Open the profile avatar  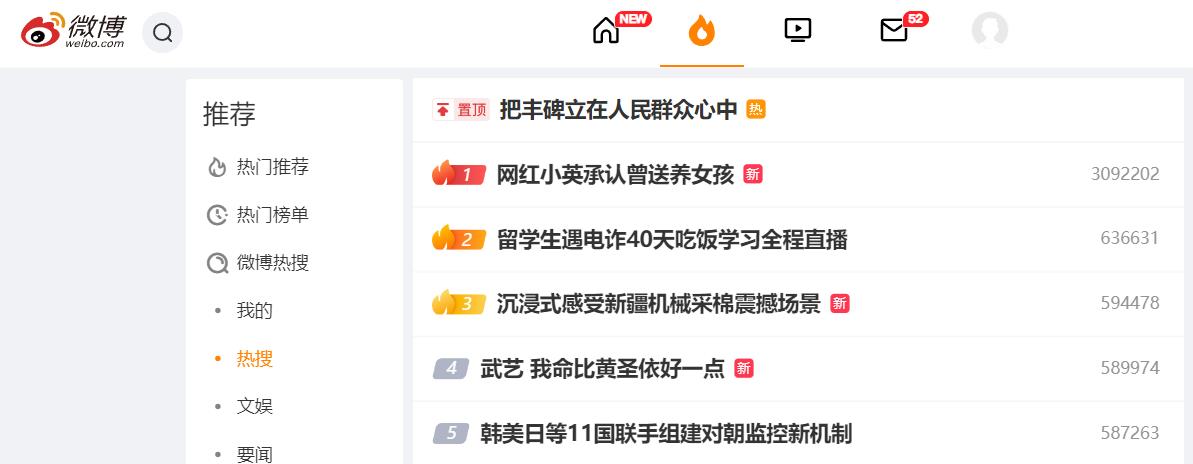[x=989, y=31]
